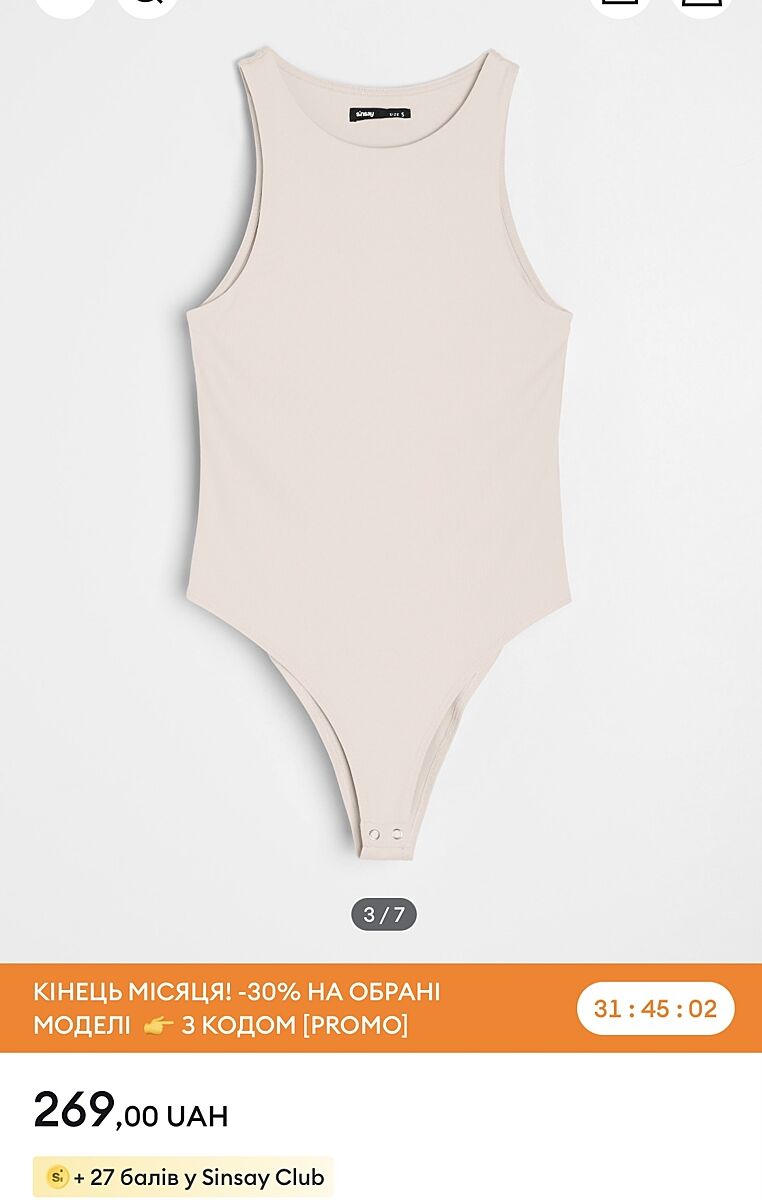Open the -30% PROMO end-of-month banner

click(x=300, y=1008)
